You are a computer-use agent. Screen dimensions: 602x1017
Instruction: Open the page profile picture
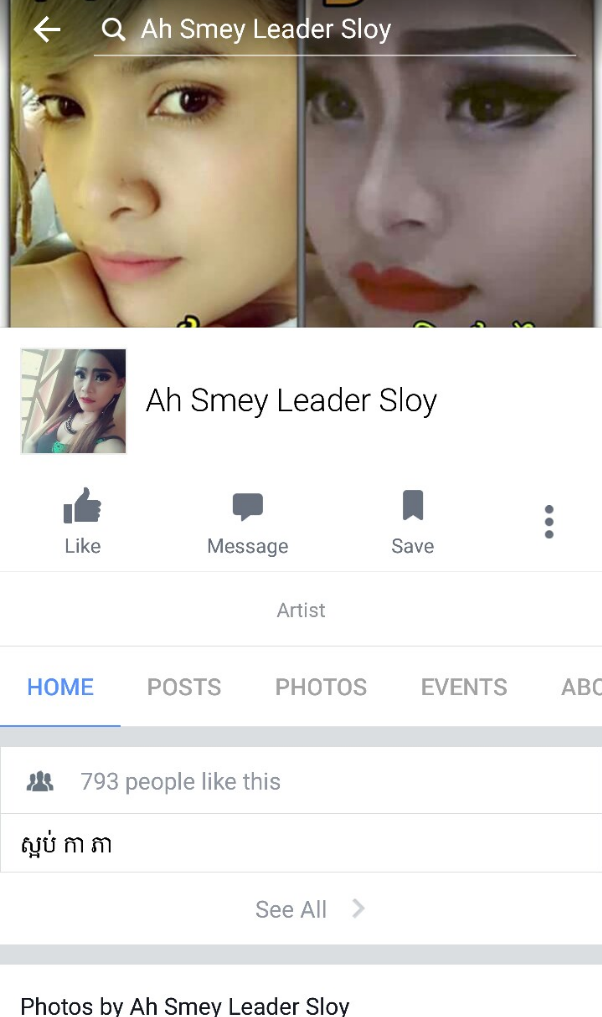73,401
